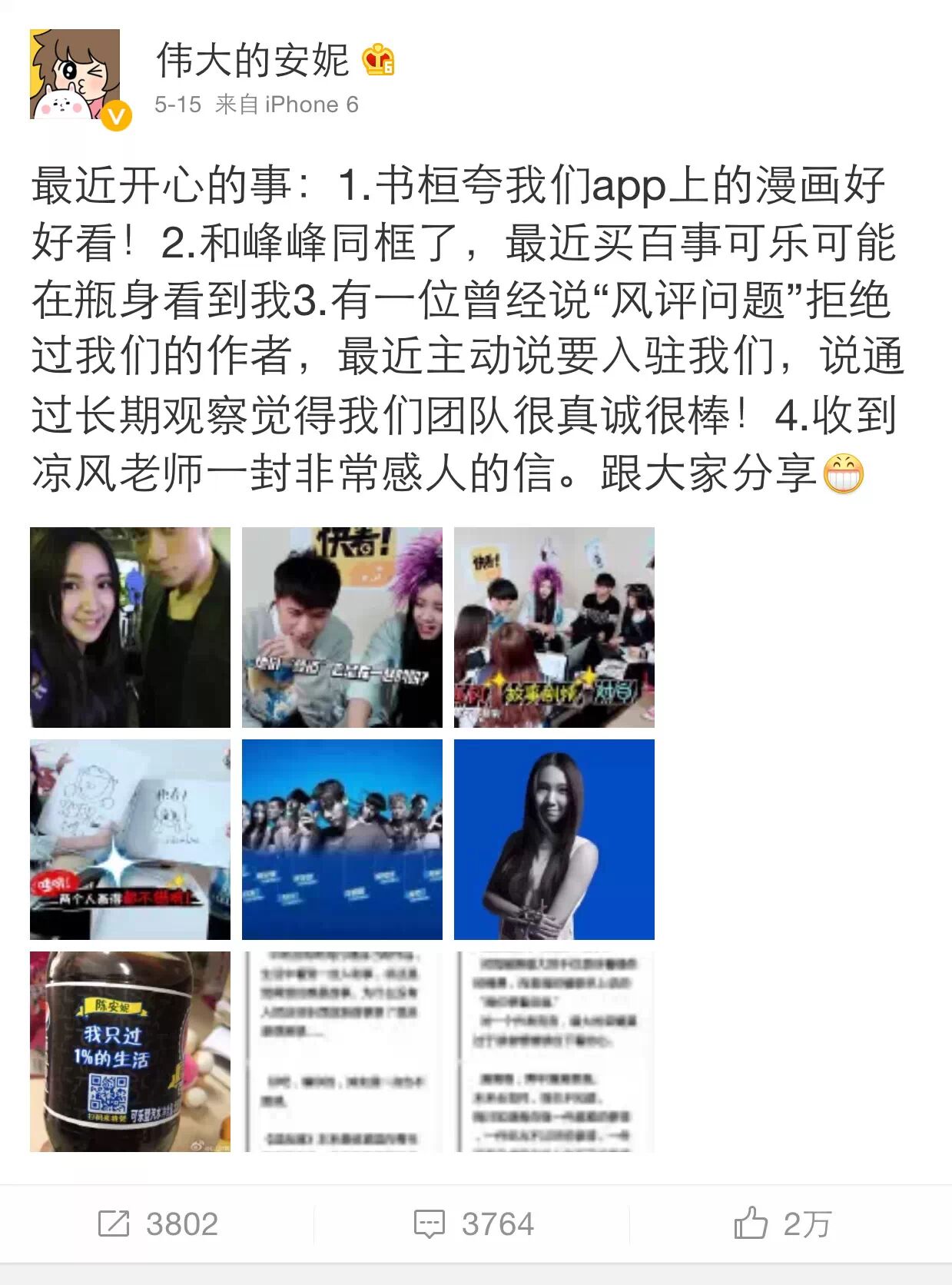Open the group discussion photo
This screenshot has width=952, height=1285.
[554, 627]
